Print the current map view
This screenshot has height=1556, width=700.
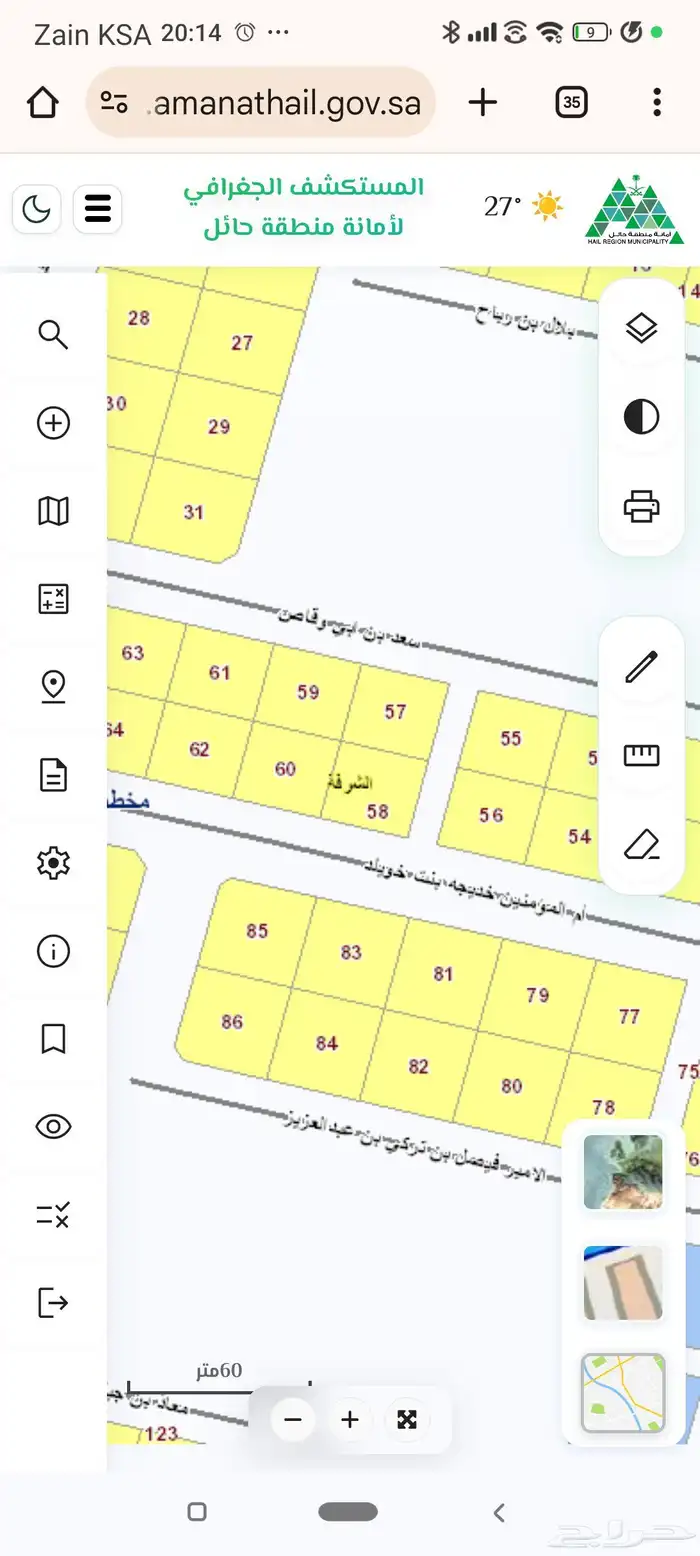641,506
